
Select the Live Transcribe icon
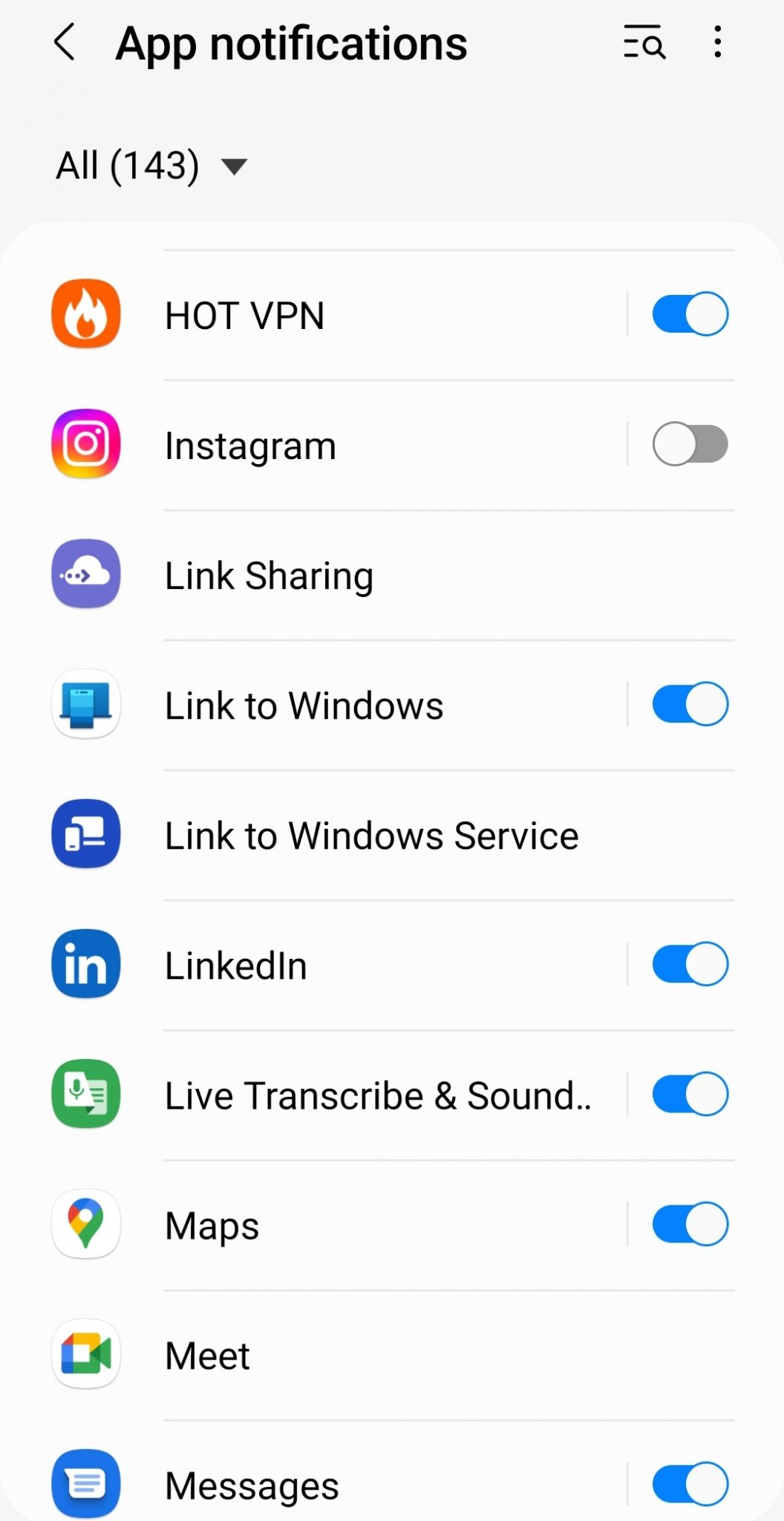pyautogui.click(x=85, y=1094)
